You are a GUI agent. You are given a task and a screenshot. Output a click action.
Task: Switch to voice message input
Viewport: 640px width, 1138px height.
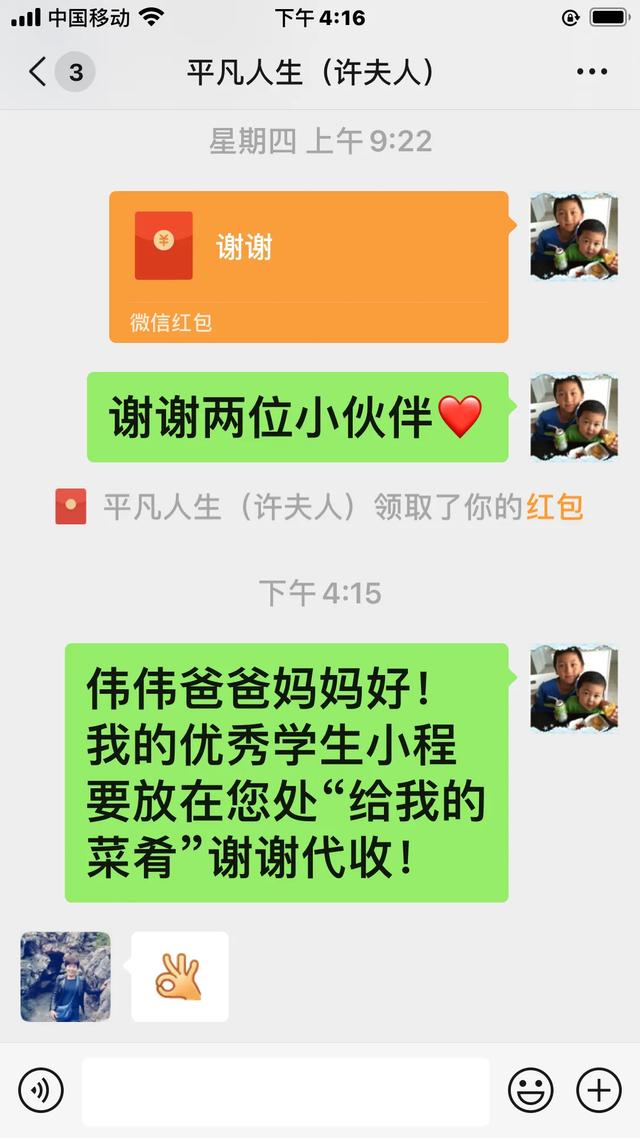[x=41, y=1090]
